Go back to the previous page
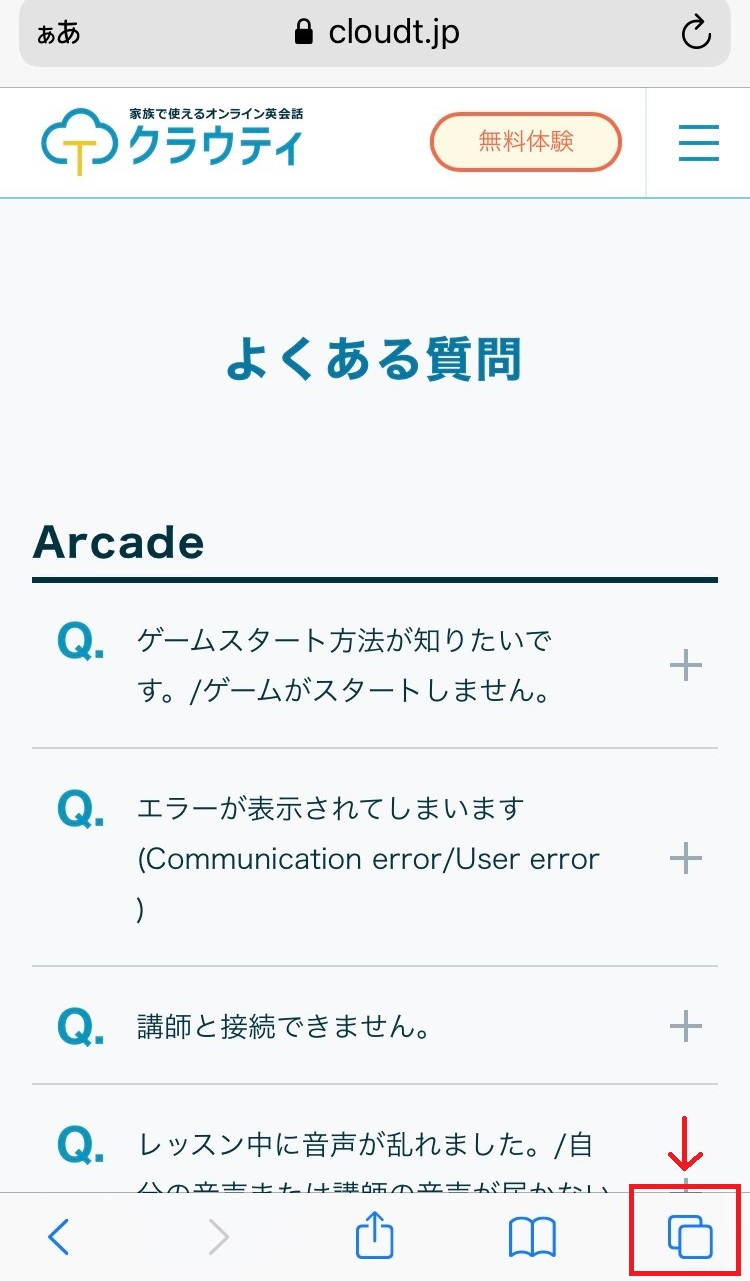 point(60,1238)
